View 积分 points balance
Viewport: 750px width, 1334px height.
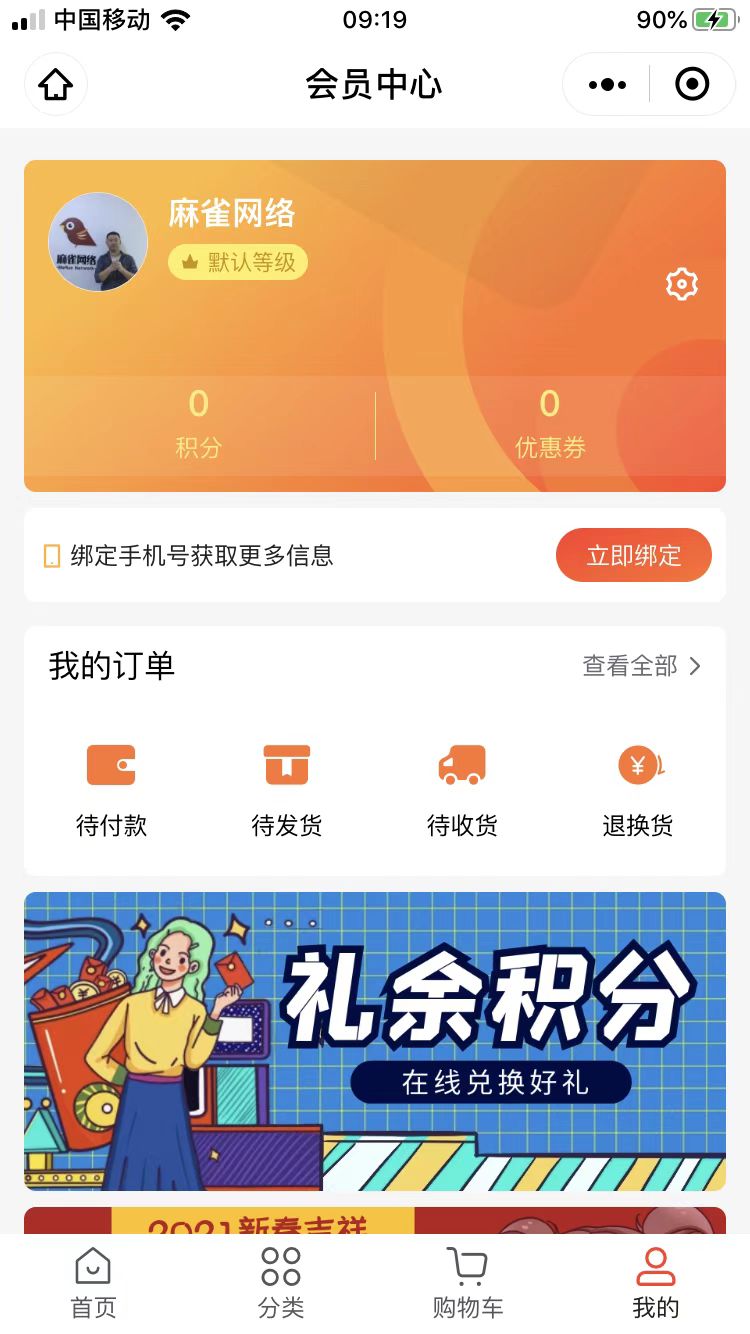click(x=198, y=425)
